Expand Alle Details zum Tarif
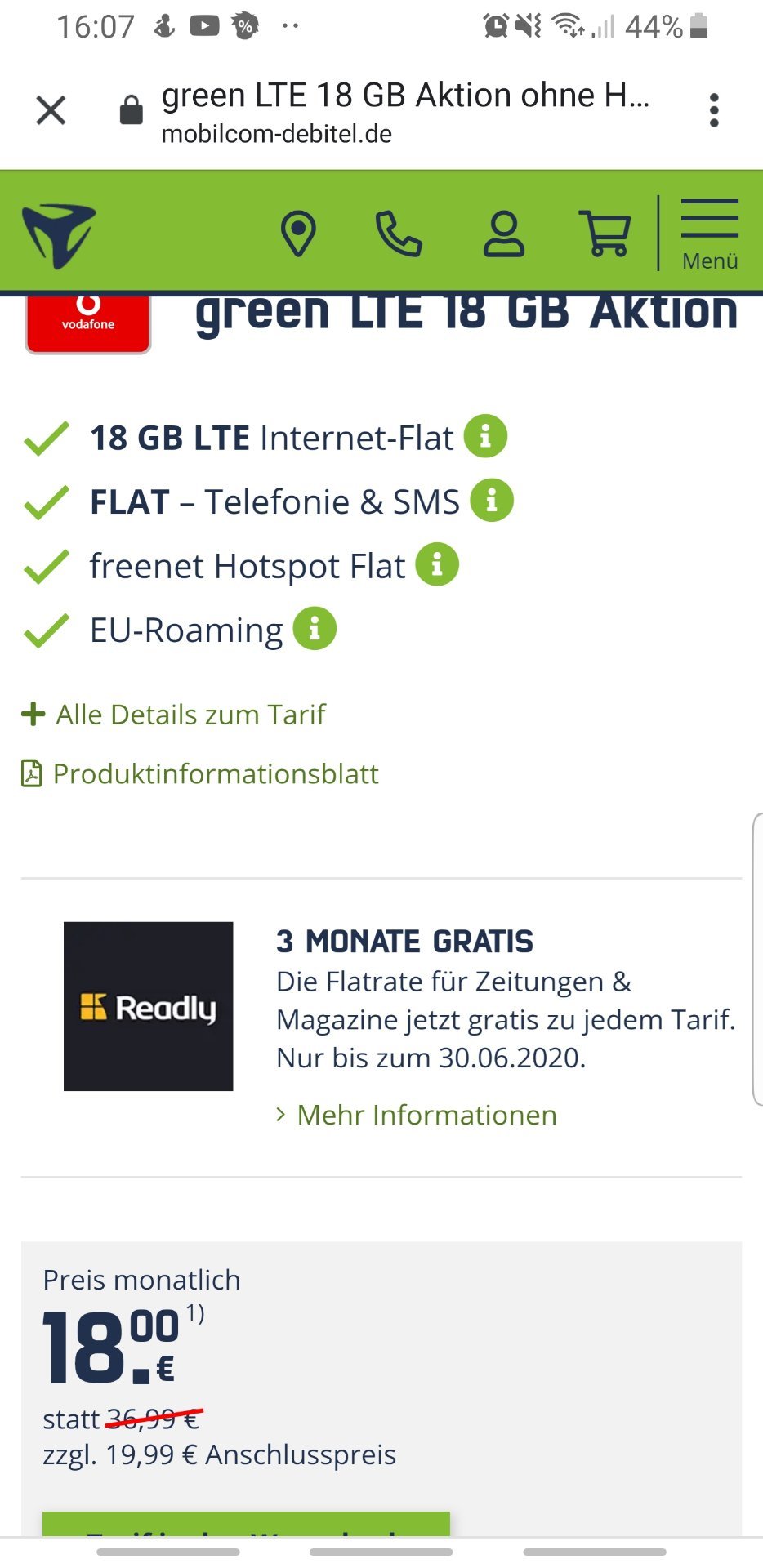 (x=173, y=715)
